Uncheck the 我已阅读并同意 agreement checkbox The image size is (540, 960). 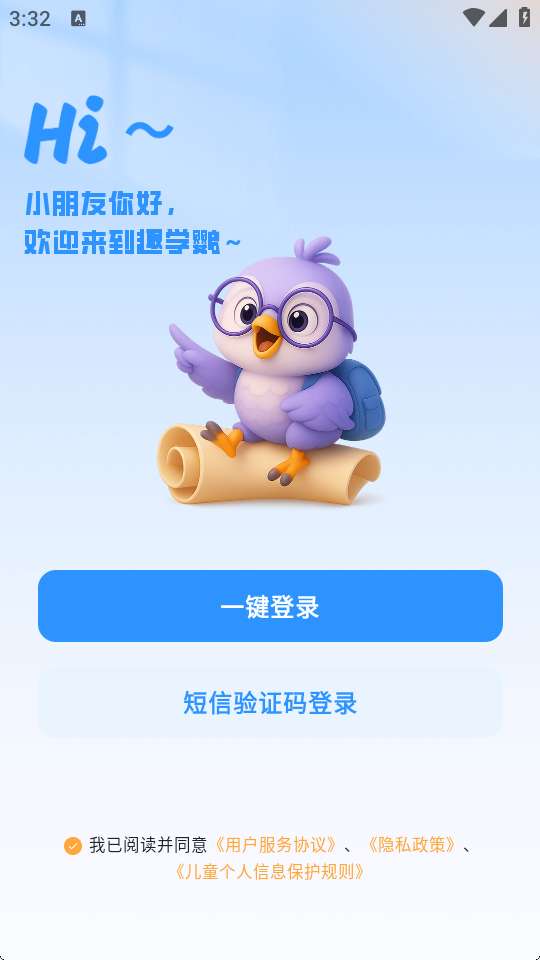[x=73, y=846]
